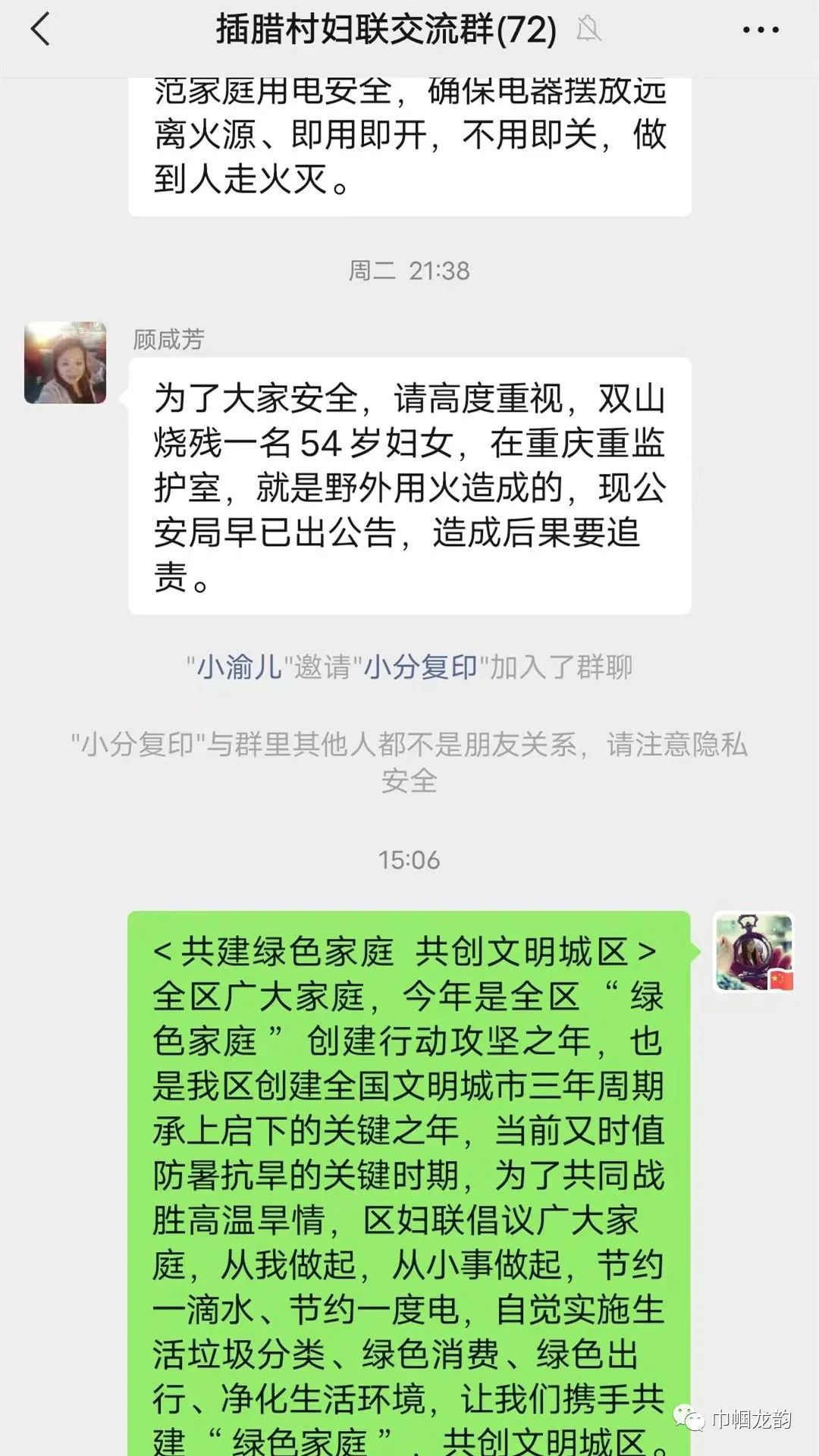Open the group chat overflow menu
The width and height of the screenshot is (819, 1456).
(x=760, y=30)
